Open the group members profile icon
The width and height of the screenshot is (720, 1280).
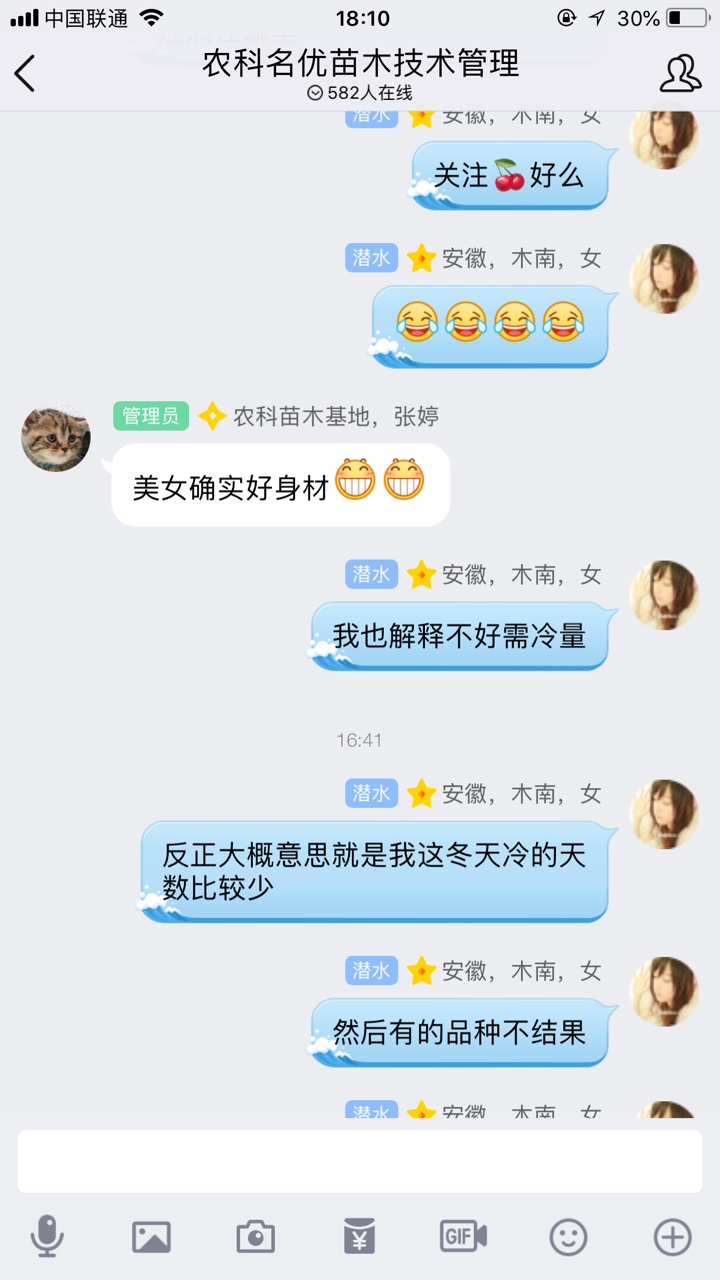coord(681,73)
